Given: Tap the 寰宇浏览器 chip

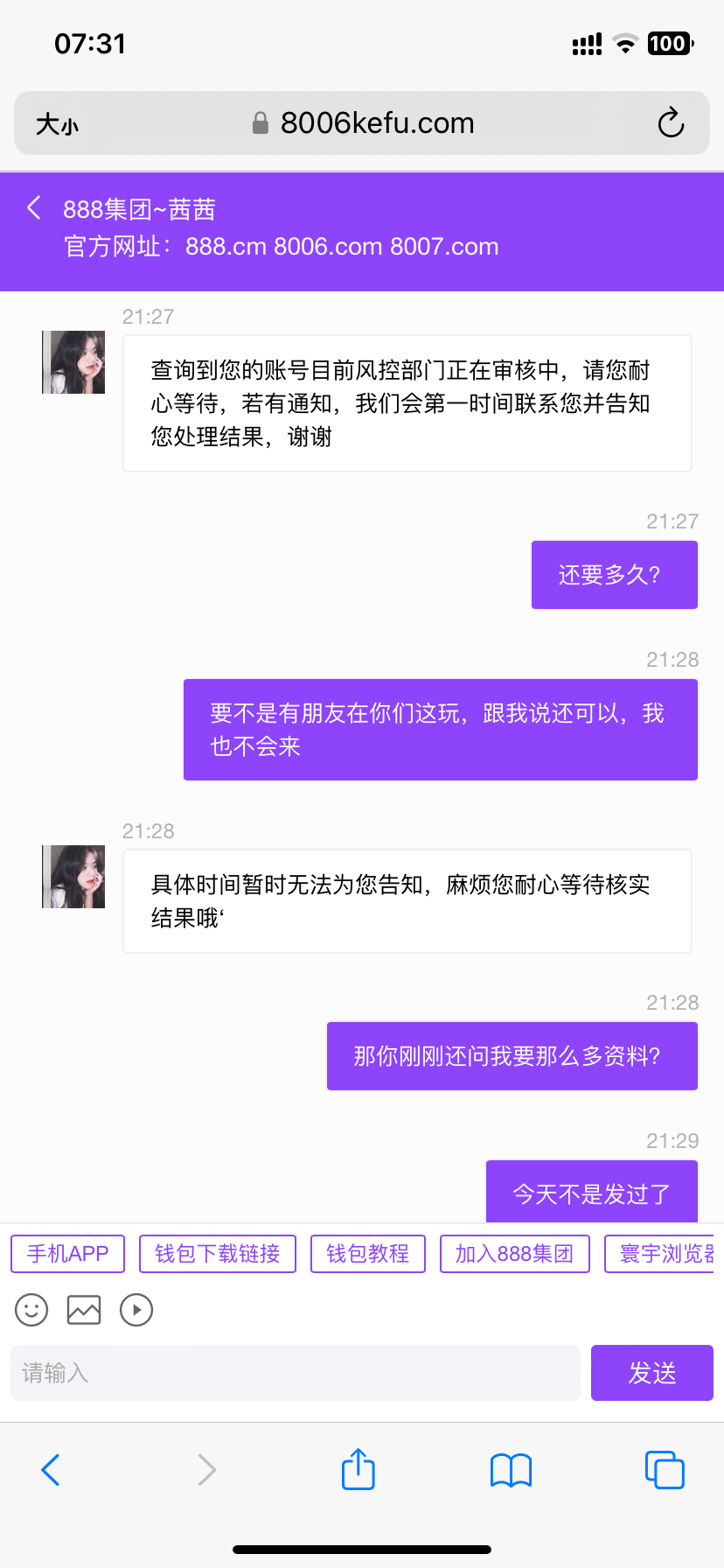Looking at the screenshot, I should click(x=663, y=1254).
